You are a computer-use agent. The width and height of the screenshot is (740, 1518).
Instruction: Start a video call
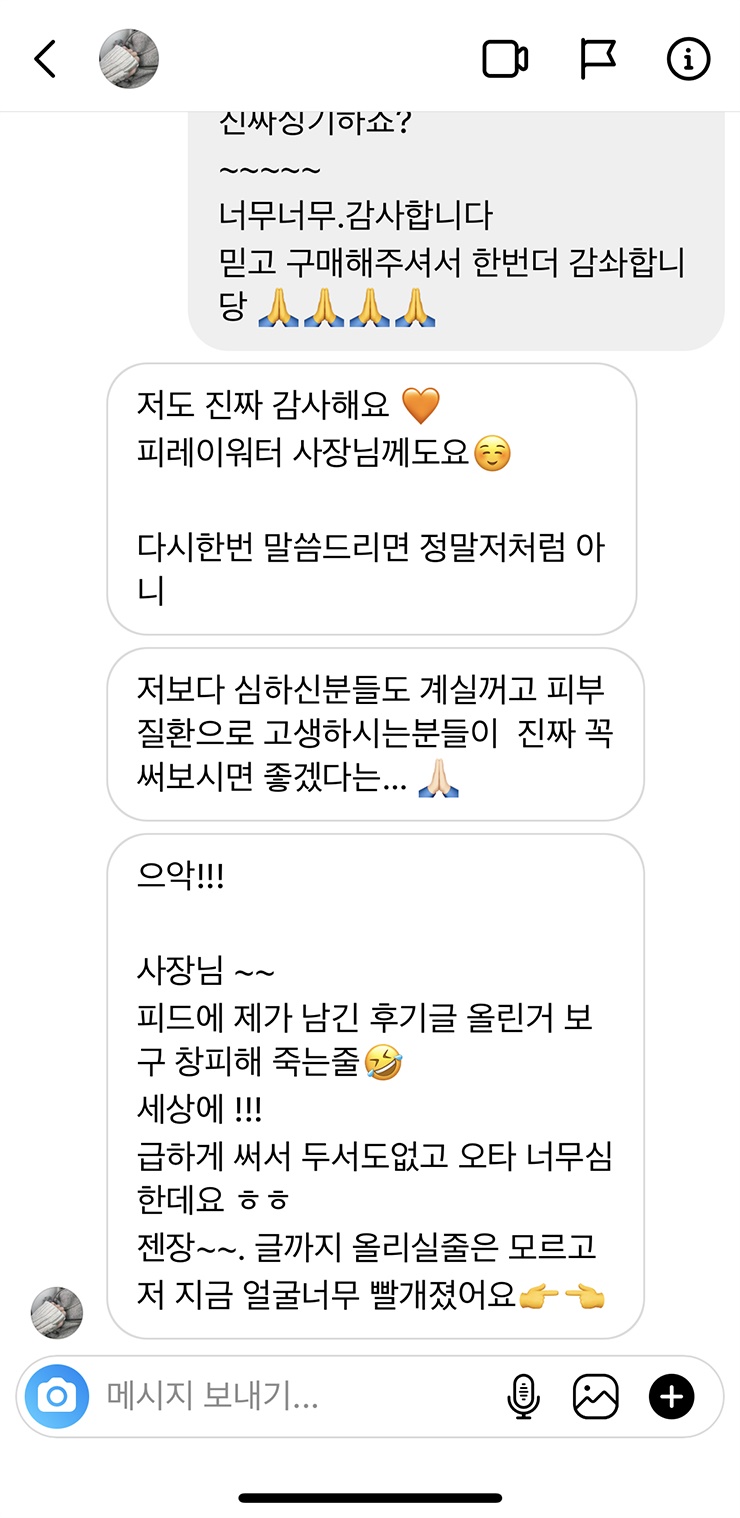coord(505,60)
